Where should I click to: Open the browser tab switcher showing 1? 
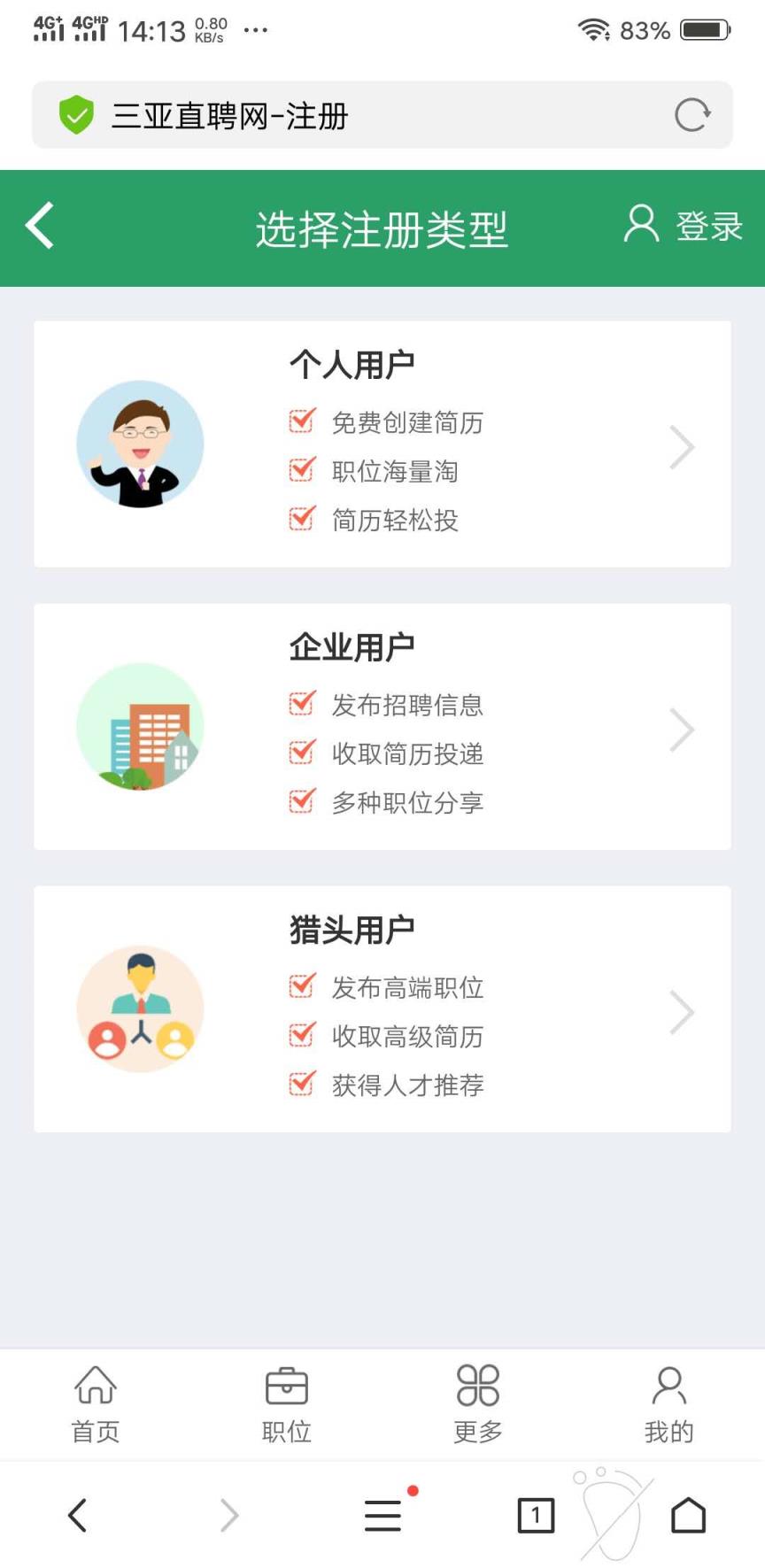[x=535, y=1514]
